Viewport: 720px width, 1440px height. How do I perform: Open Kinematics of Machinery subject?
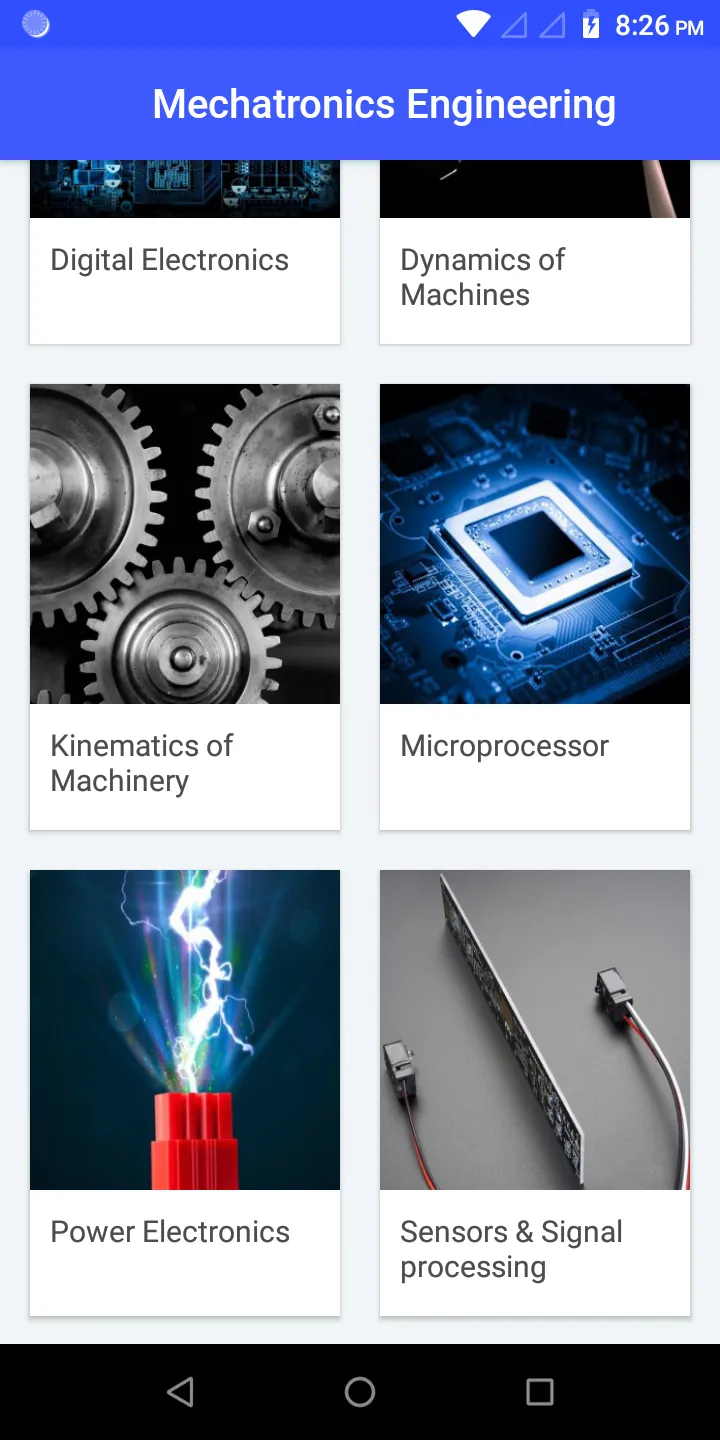(x=185, y=607)
